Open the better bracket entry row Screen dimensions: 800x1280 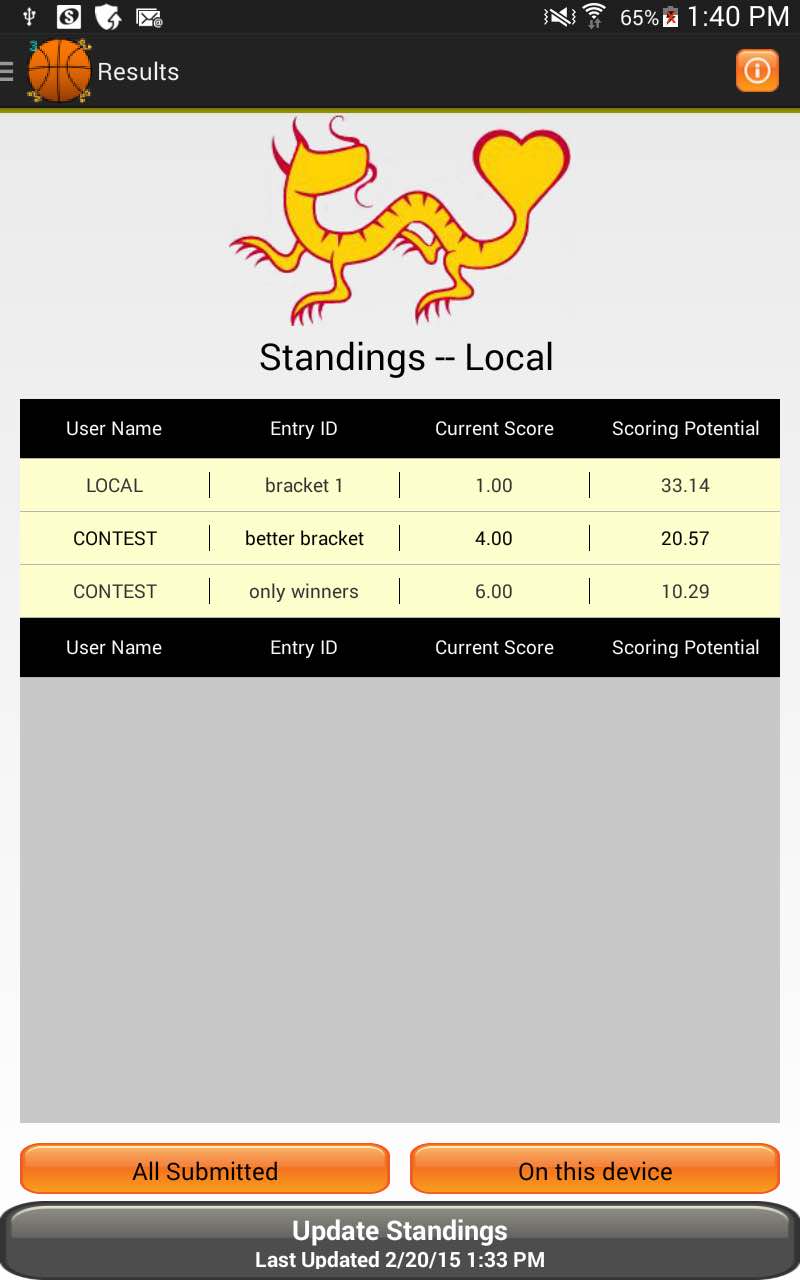pos(400,538)
